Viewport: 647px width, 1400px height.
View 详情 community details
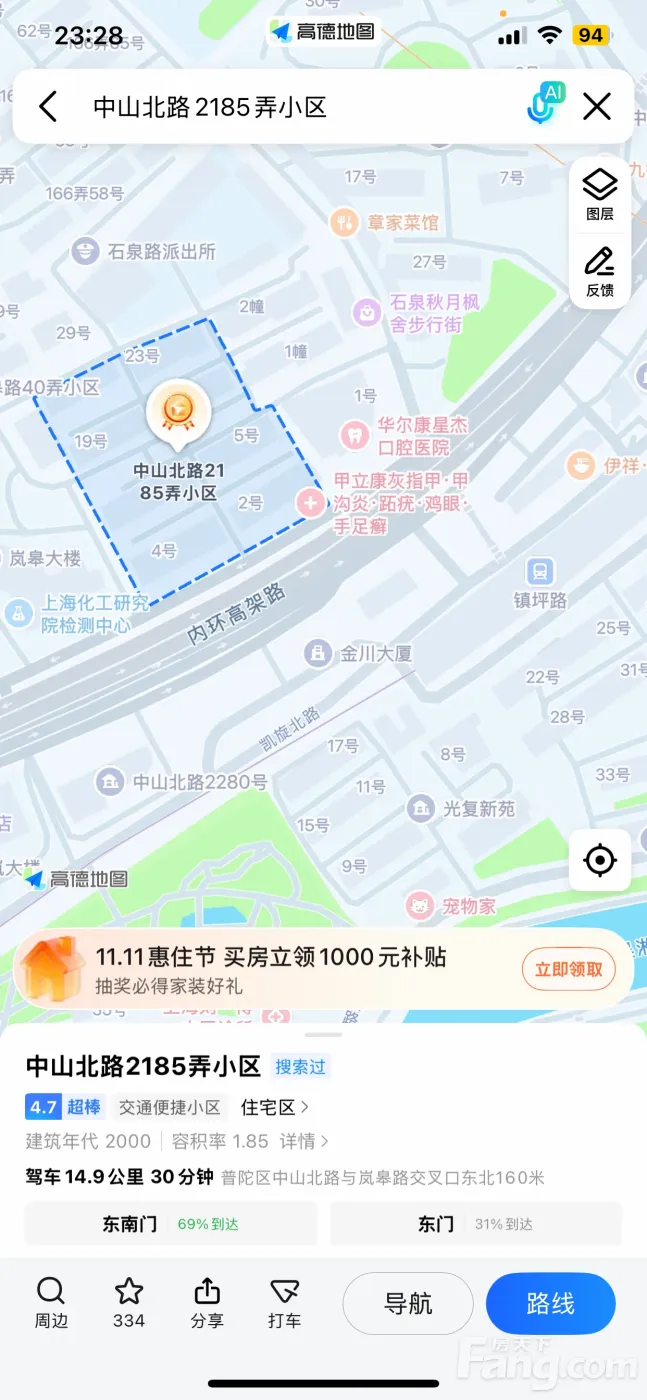coord(304,1141)
